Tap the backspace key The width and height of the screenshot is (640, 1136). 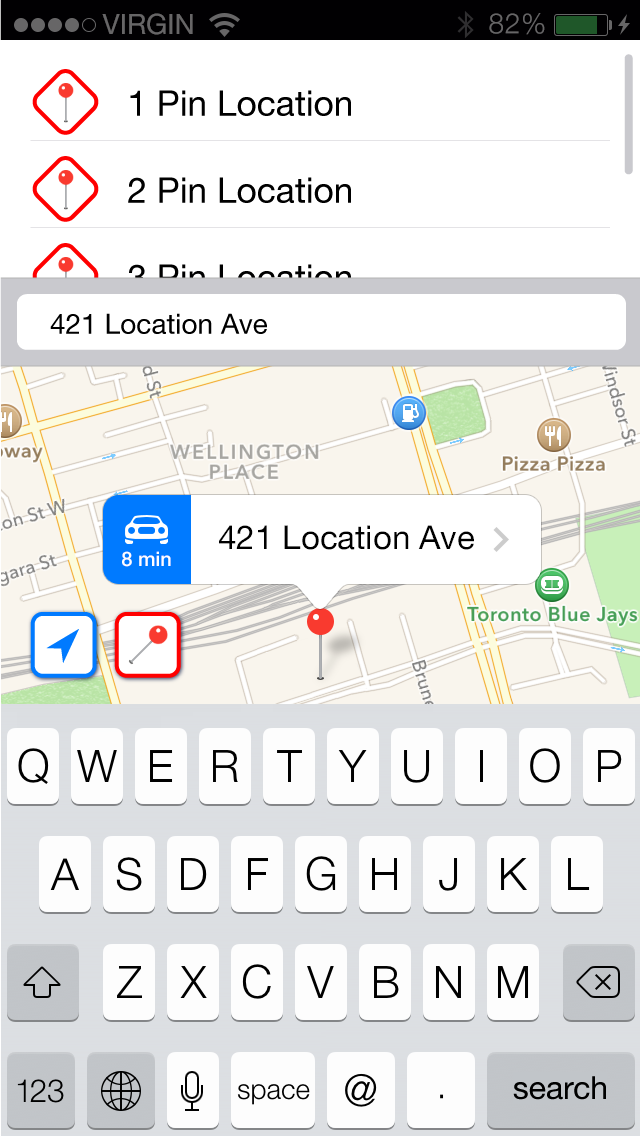point(598,985)
